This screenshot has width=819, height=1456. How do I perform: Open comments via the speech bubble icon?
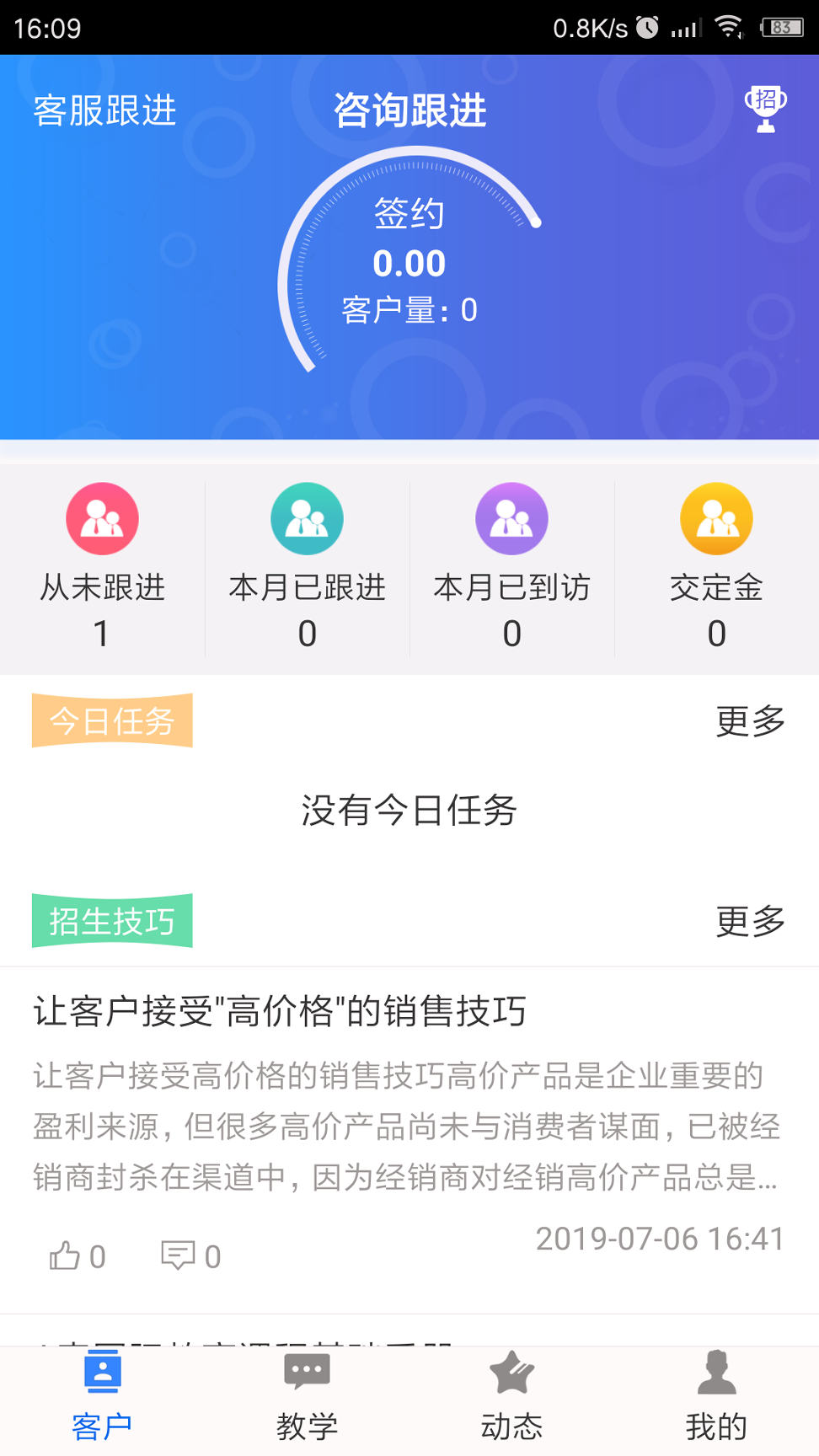(x=177, y=1255)
